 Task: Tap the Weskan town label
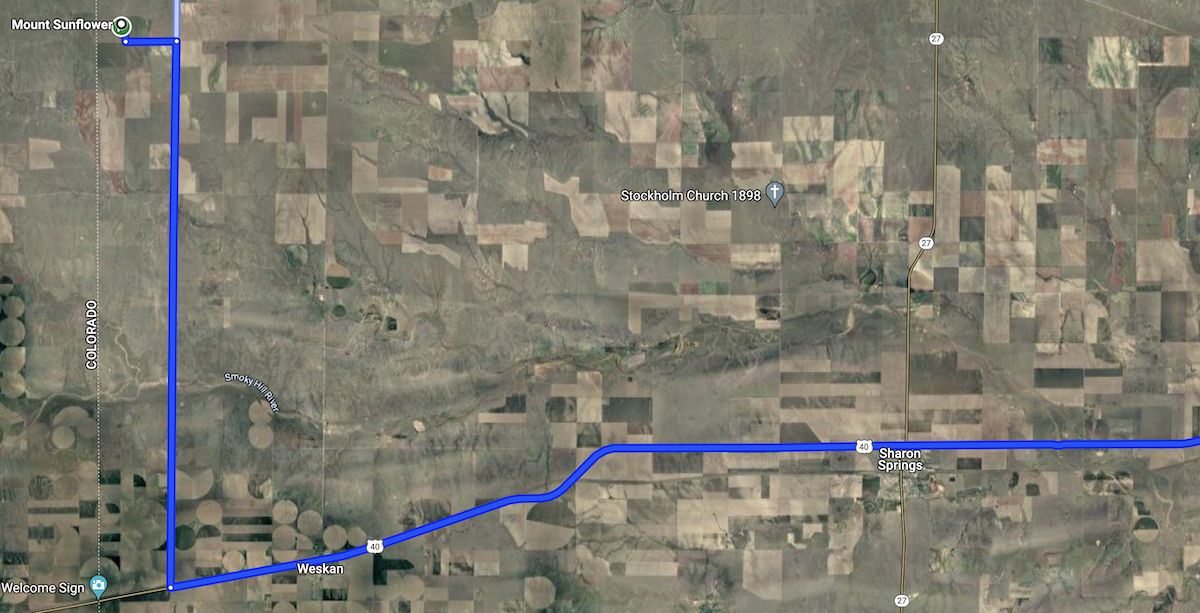(320, 568)
